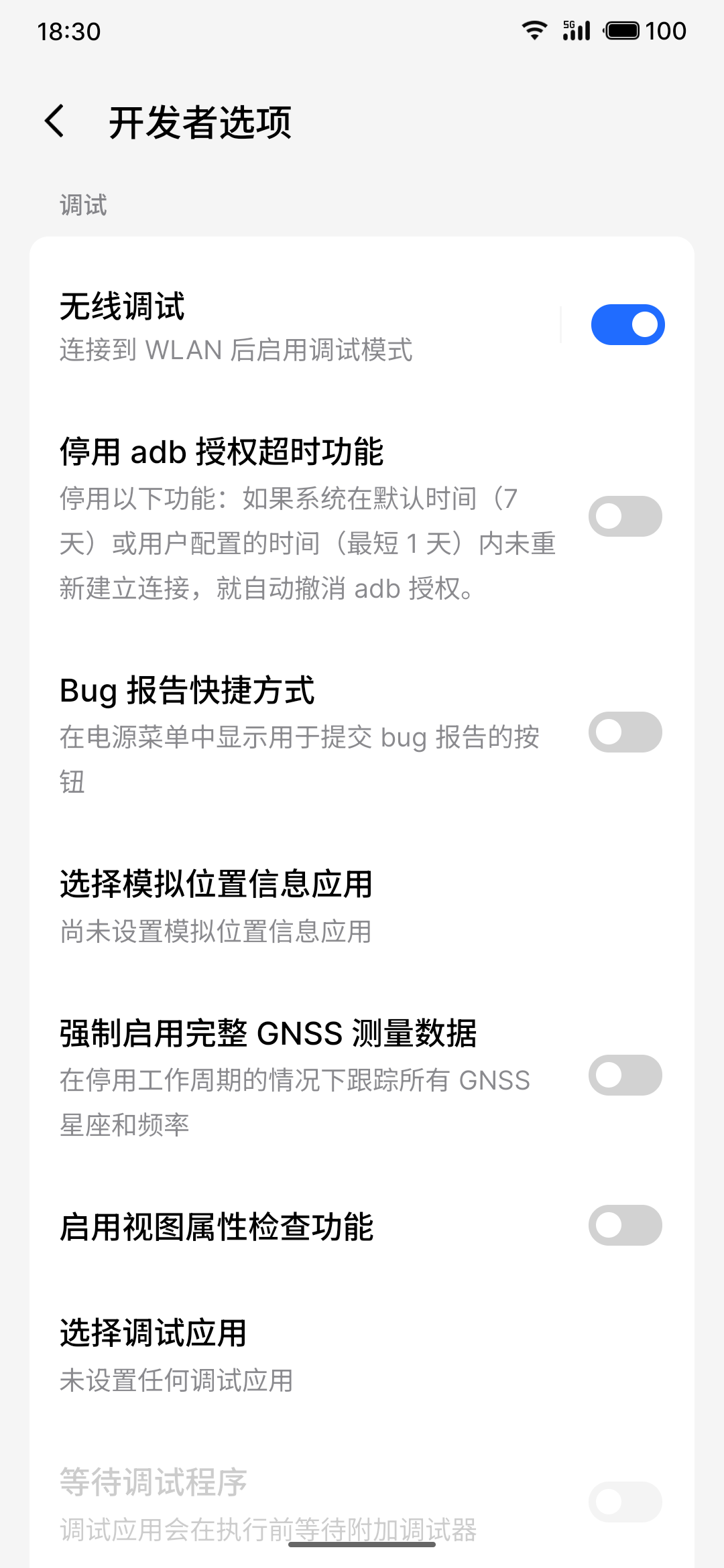
Task: Toggle 启用视图属性检查功能 on
Action: click(625, 1226)
